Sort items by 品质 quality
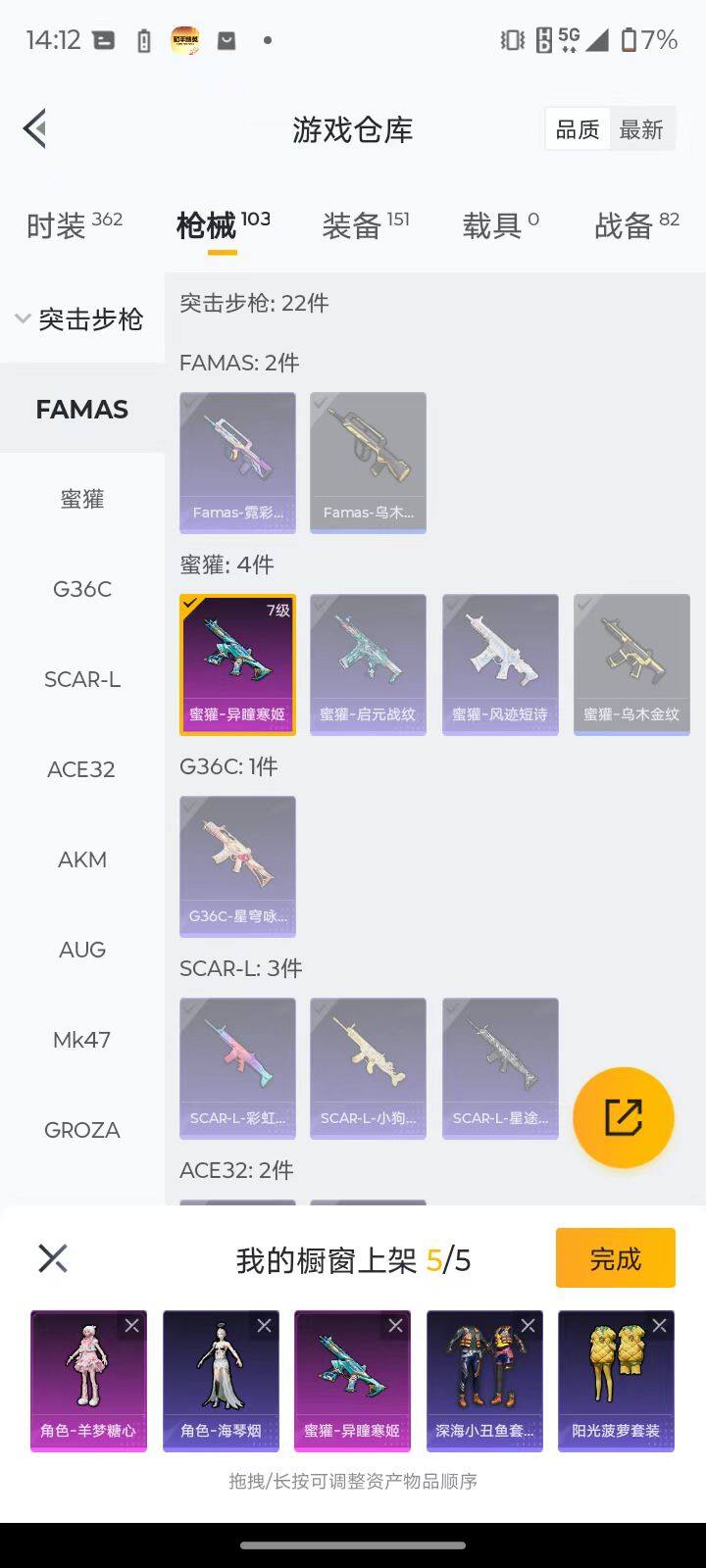The image size is (706, 1568). tap(578, 128)
